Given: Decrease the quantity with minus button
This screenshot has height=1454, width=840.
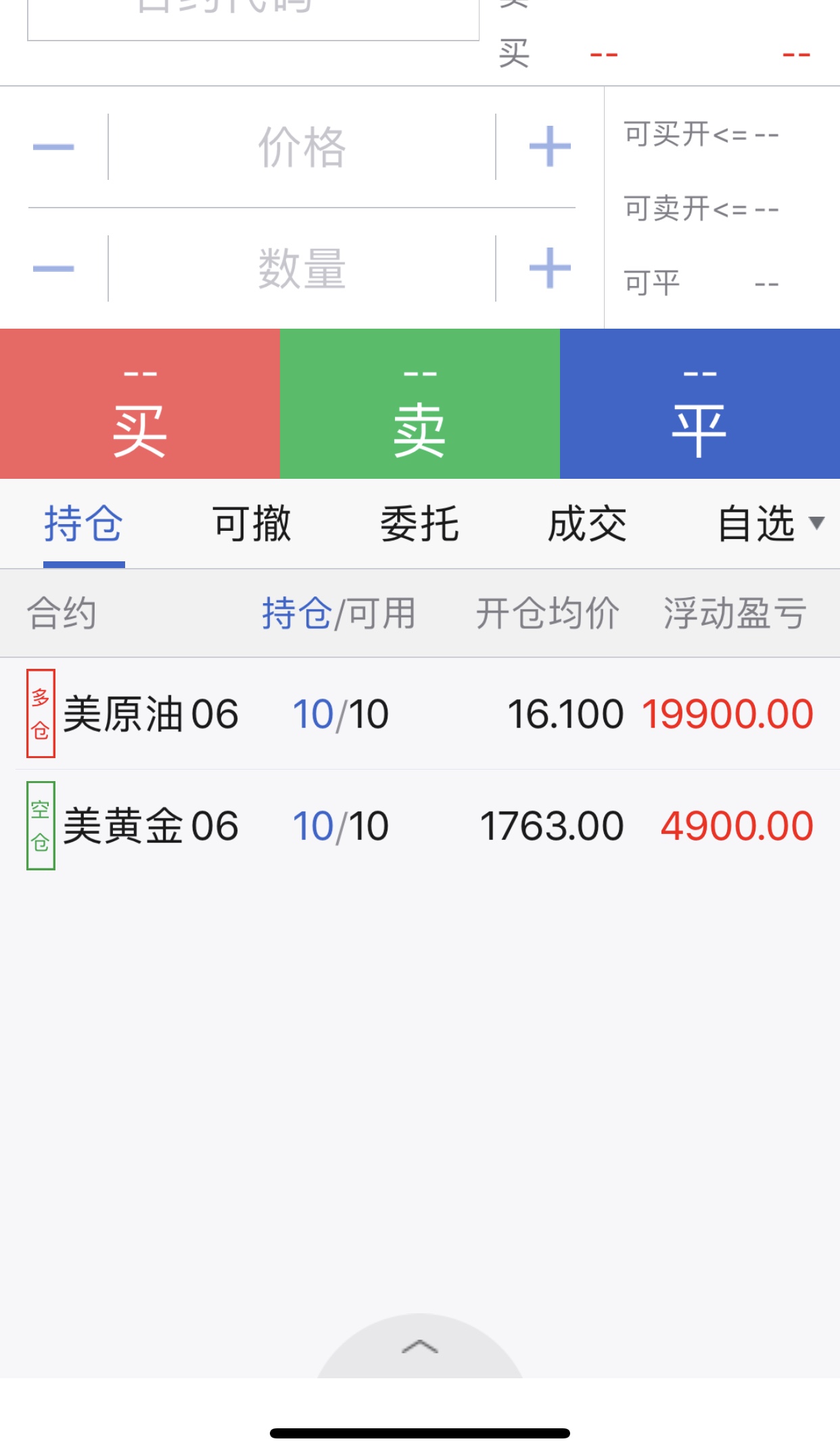Looking at the screenshot, I should (53, 268).
